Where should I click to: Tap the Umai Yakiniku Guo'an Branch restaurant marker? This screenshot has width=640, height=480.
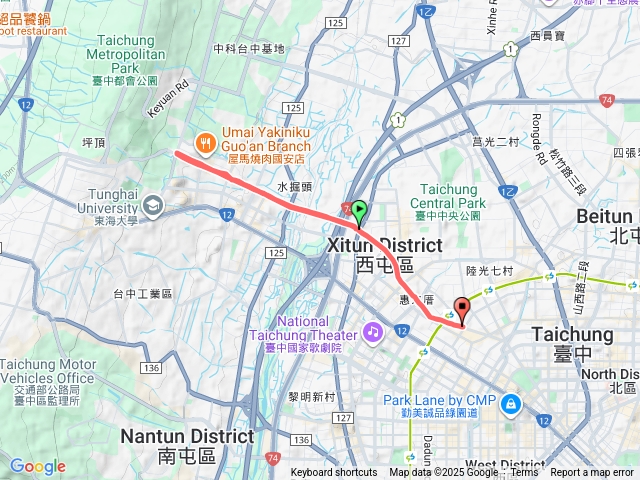(205, 143)
